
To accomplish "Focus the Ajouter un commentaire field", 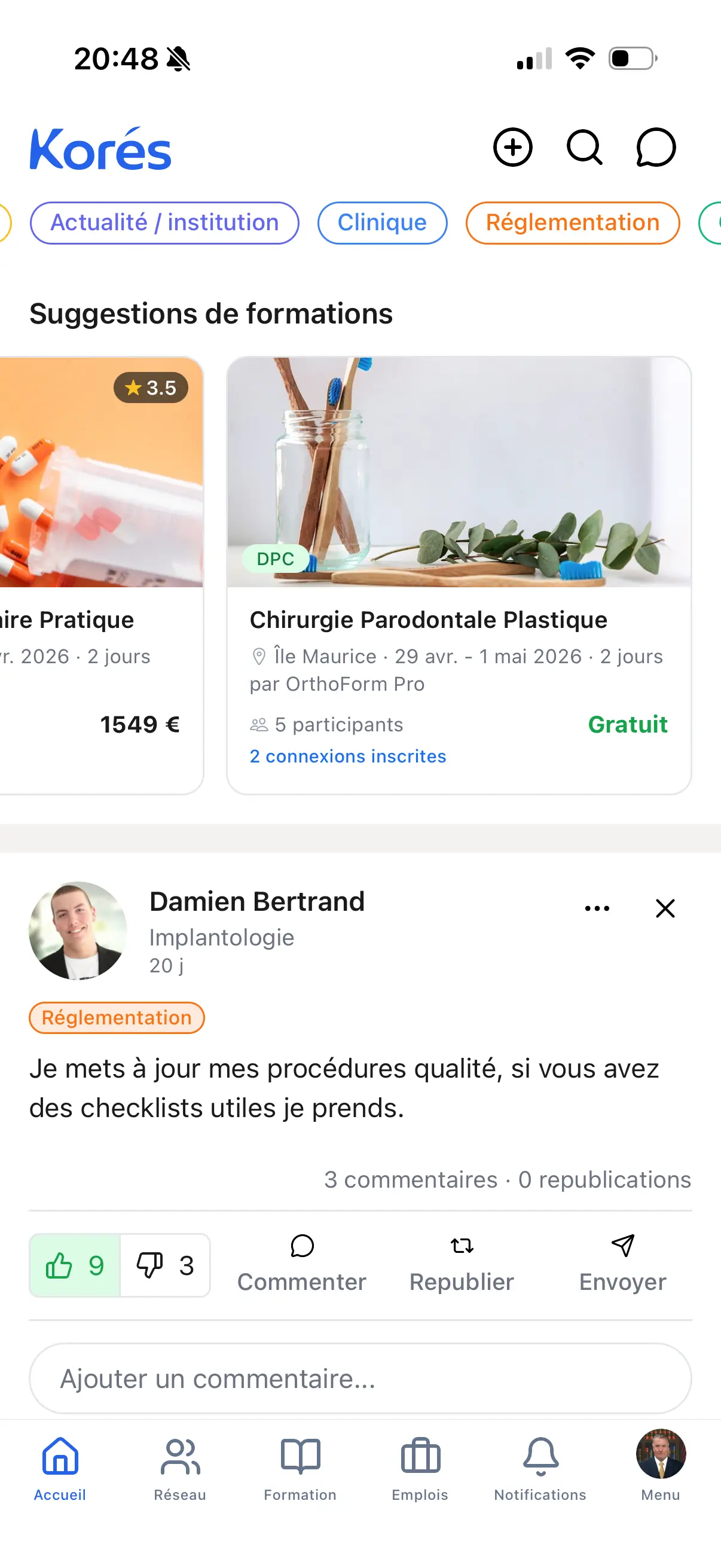I will [360, 1378].
